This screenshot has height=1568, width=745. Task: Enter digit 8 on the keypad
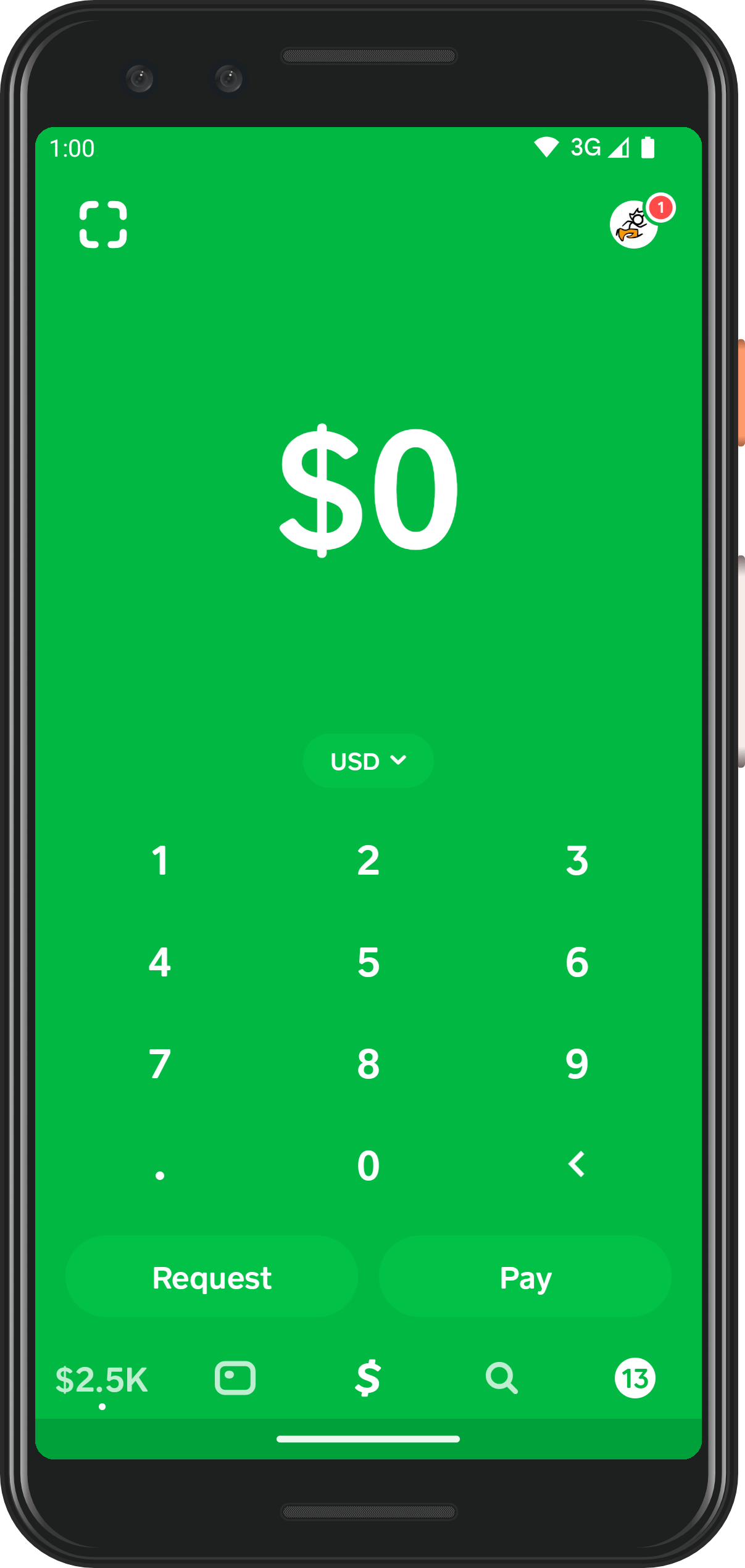pyautogui.click(x=368, y=1063)
